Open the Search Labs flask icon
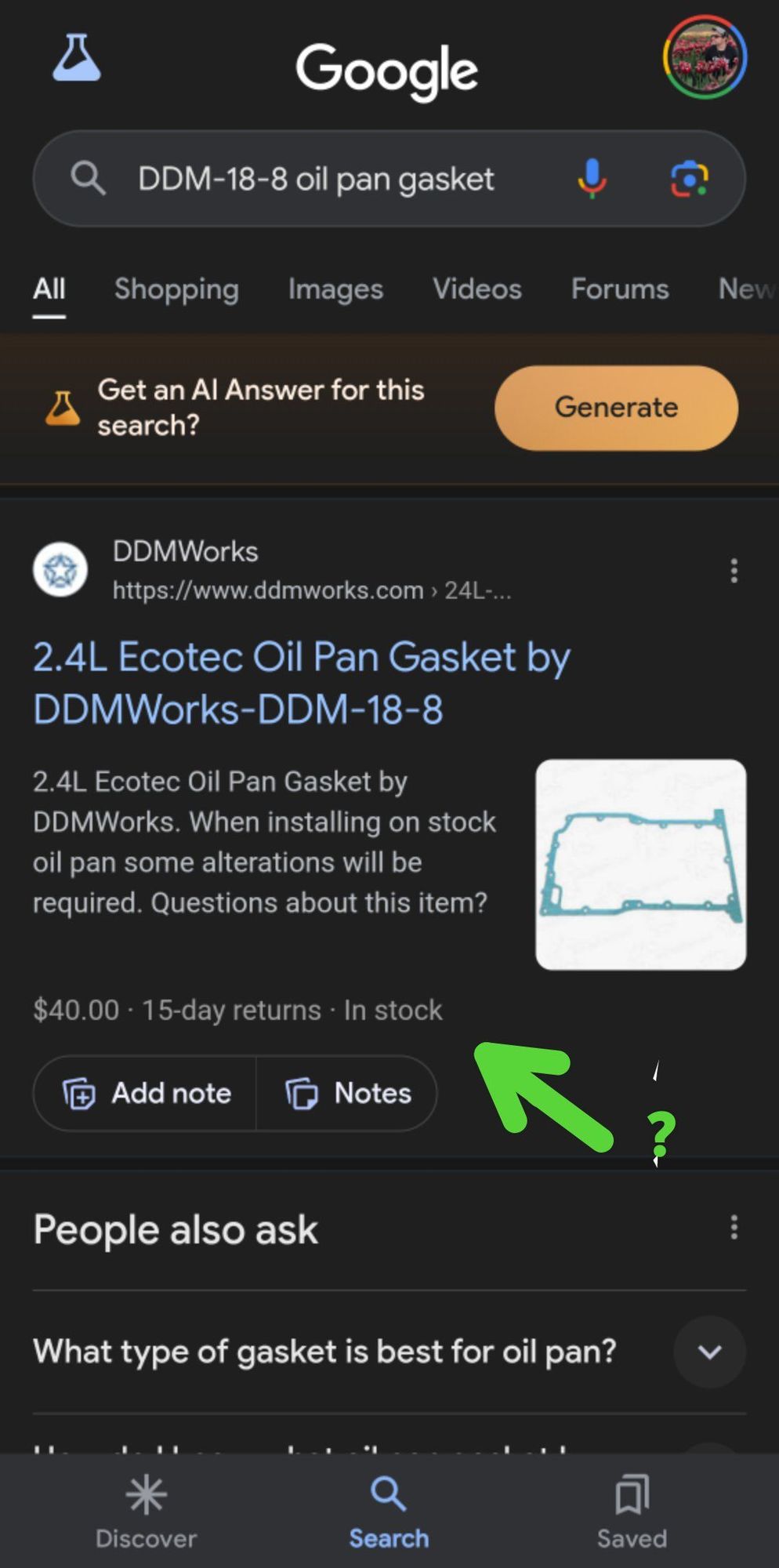This screenshot has width=779, height=1568. (x=76, y=58)
